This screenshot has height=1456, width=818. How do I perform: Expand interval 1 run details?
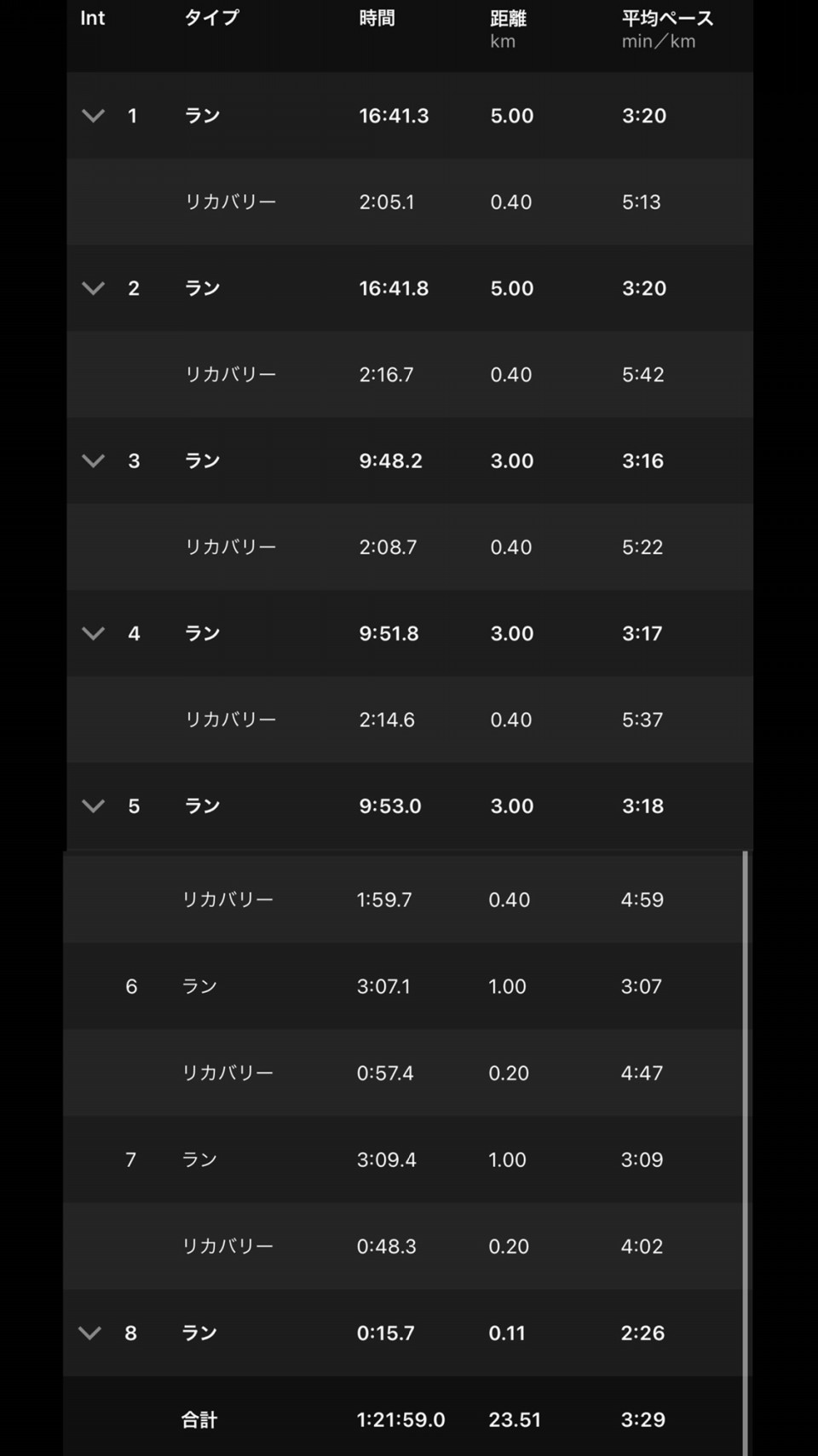93,116
